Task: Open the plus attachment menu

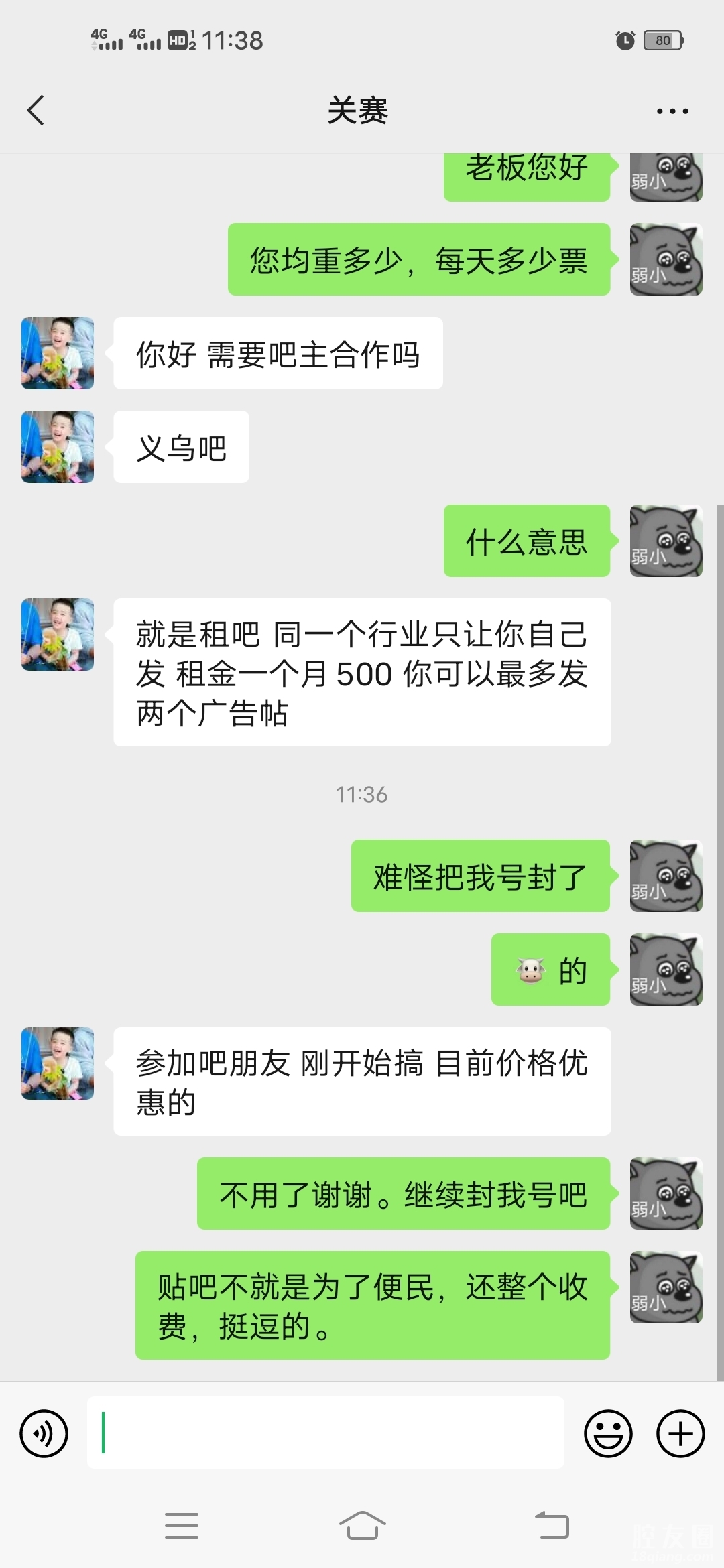Action: (x=680, y=1433)
